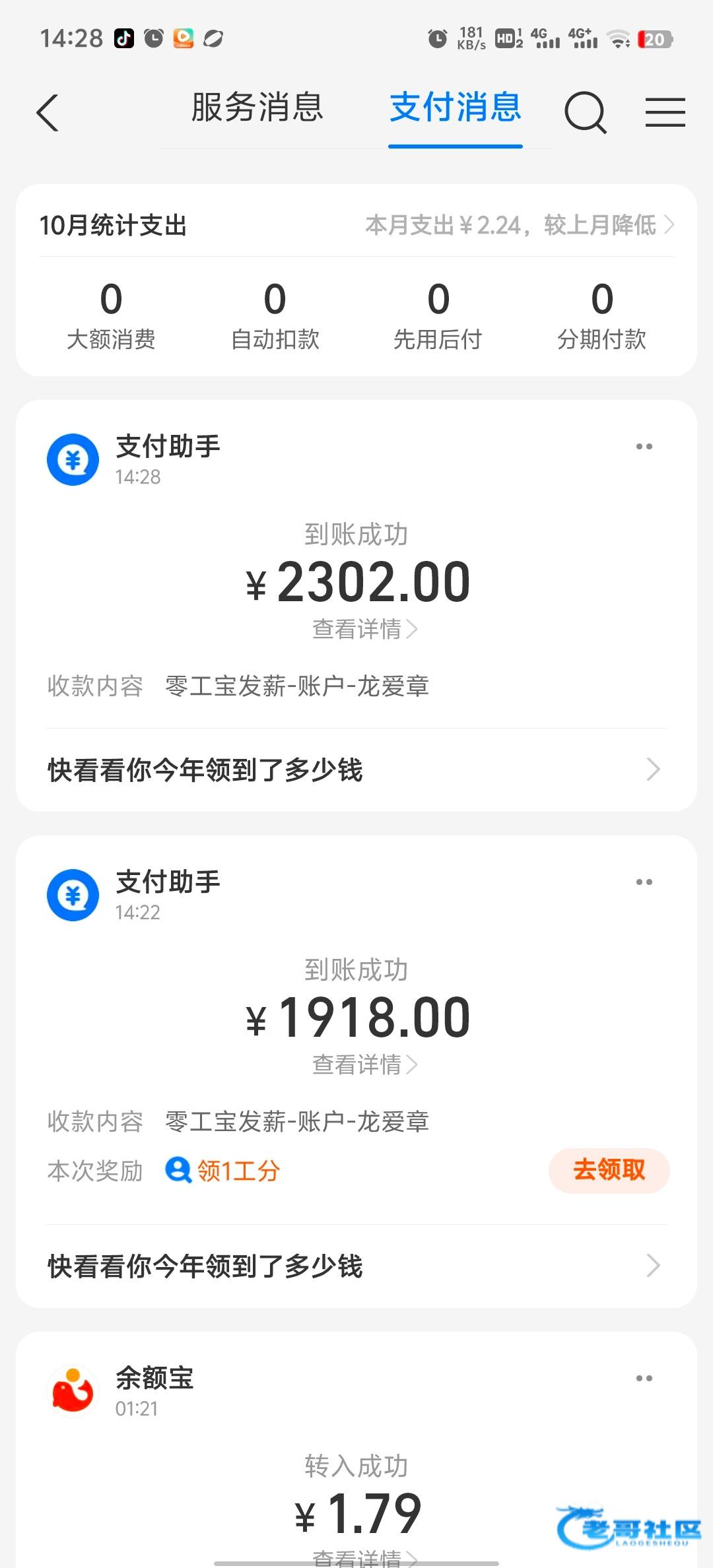Open 快看看你今年领到了多少钱 in the 14:28 card
Screen dimensions: 713x1568
pos(356,769)
